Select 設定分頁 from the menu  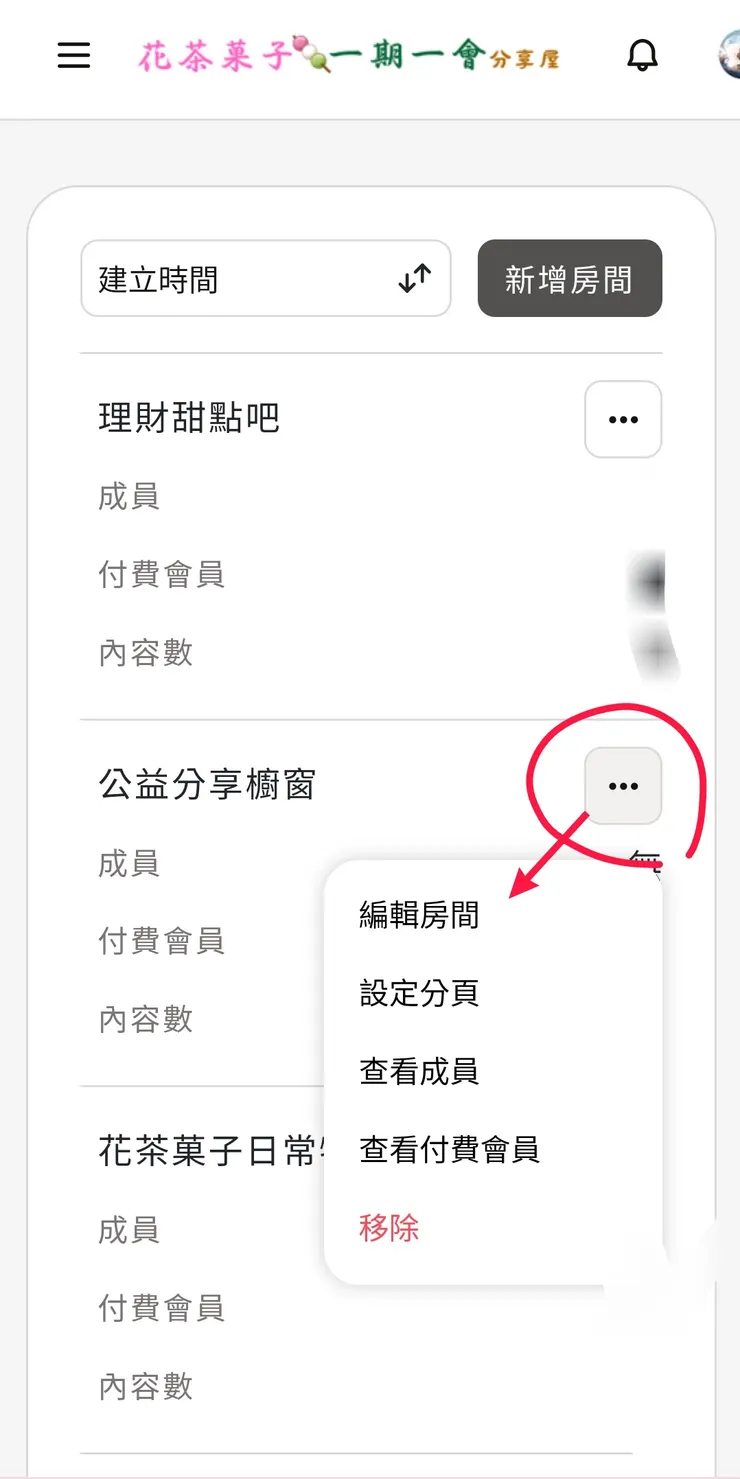point(419,992)
